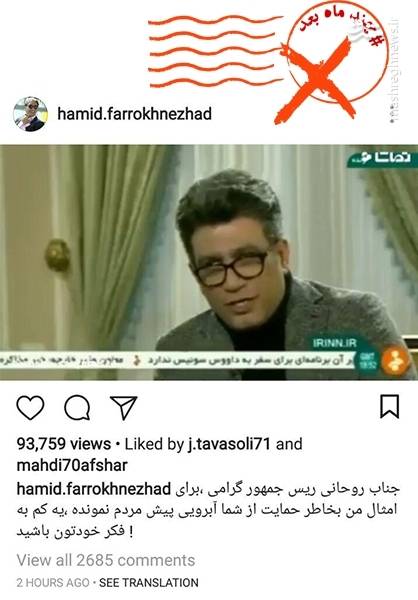Play the video in the post
The height and width of the screenshot is (600, 418).
click(209, 262)
